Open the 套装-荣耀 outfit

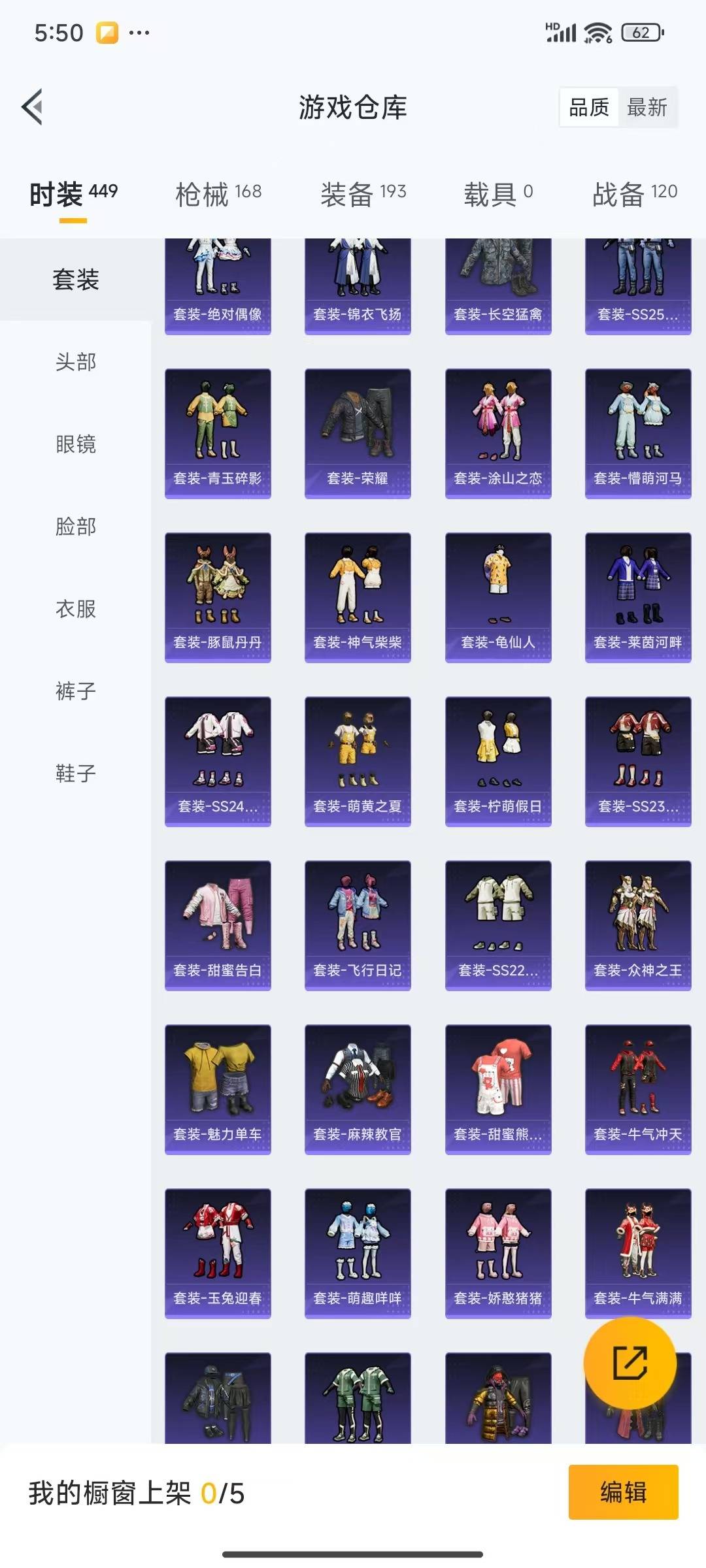point(358,434)
